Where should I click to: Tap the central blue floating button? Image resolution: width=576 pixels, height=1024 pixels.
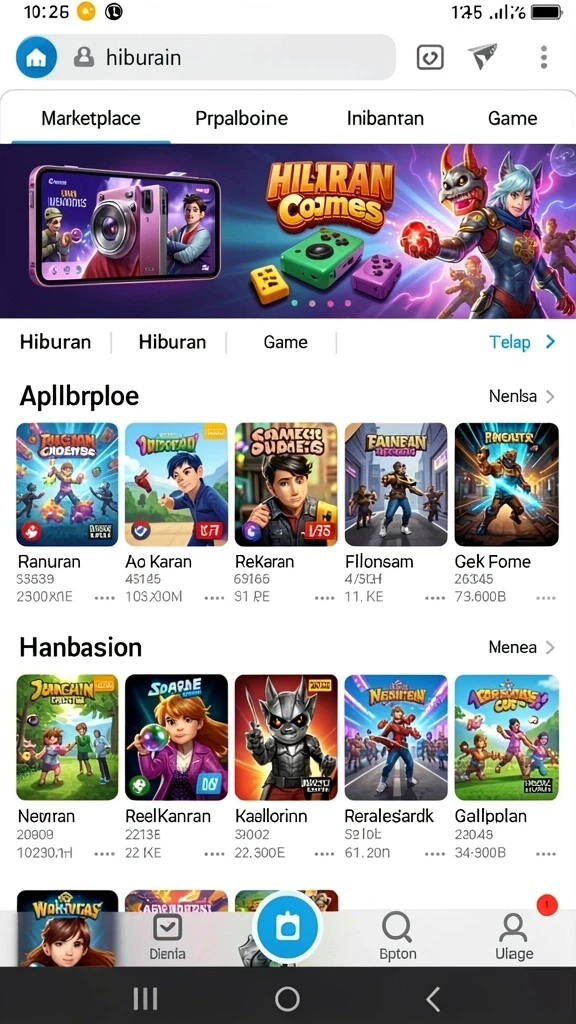click(287, 927)
